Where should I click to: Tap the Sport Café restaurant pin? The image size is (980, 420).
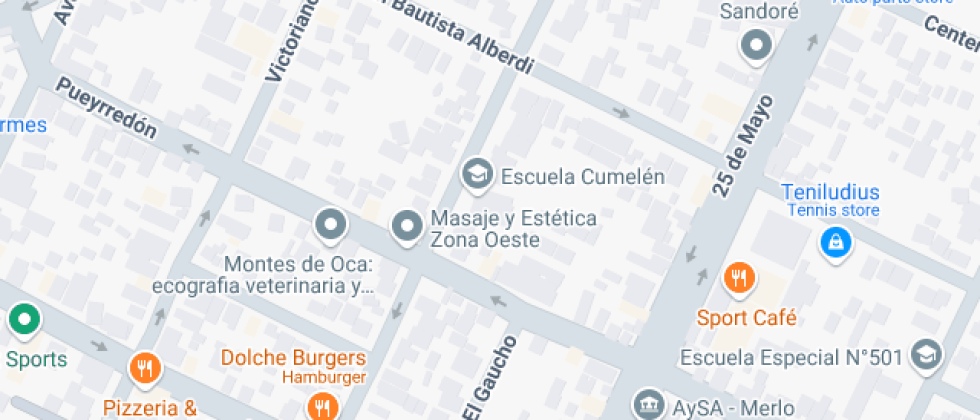(x=738, y=277)
